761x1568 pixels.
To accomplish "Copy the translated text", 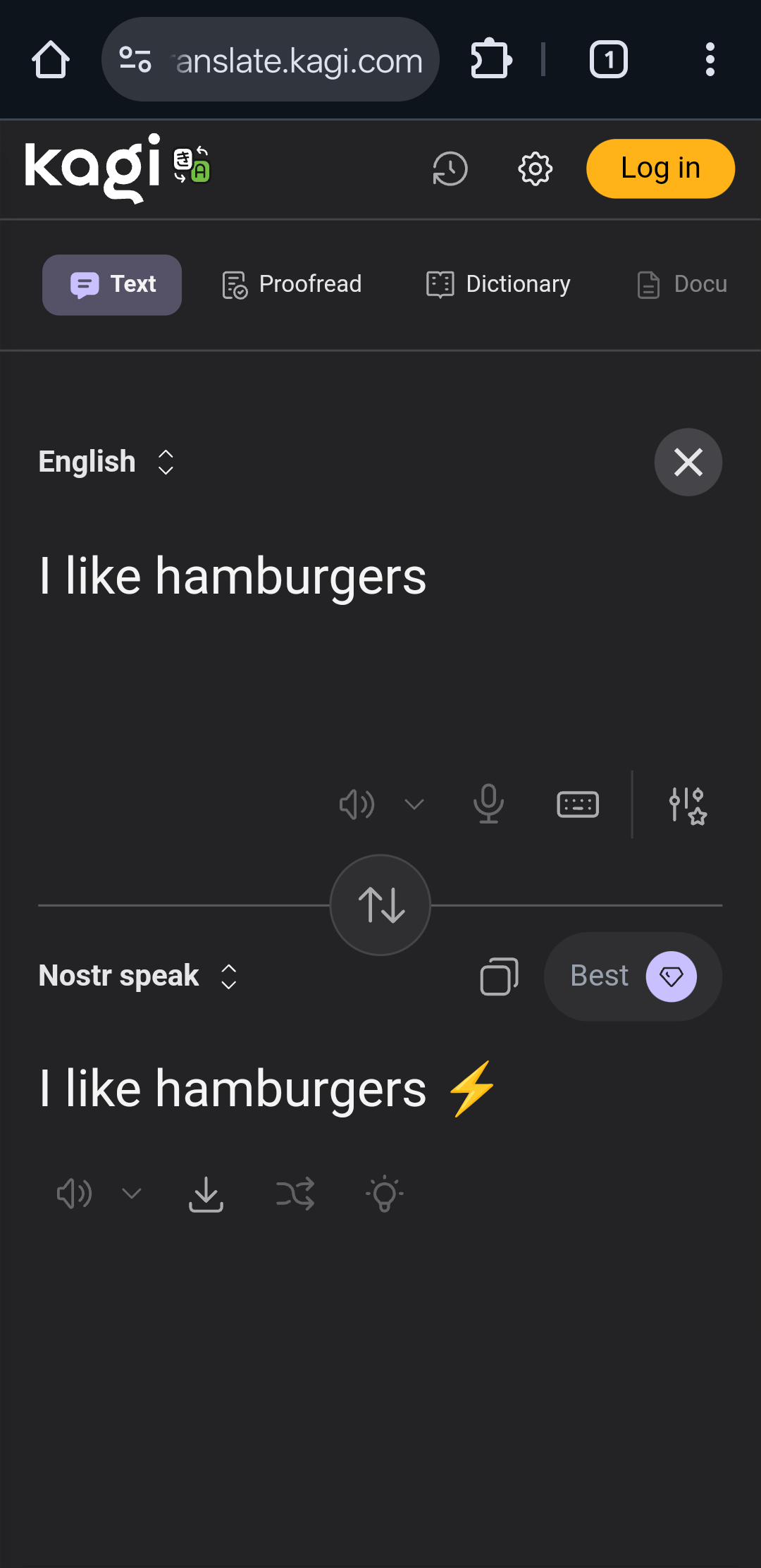I will tap(499, 976).
